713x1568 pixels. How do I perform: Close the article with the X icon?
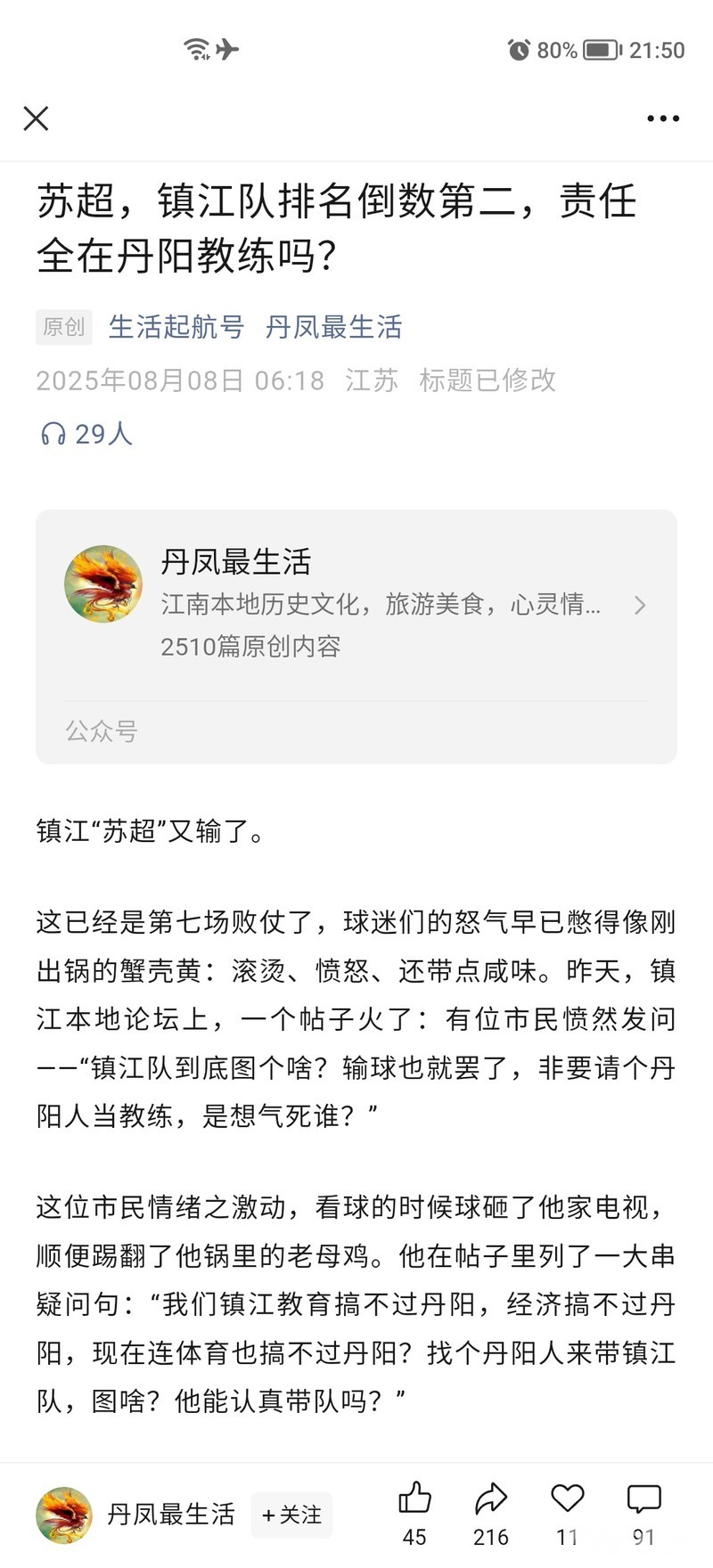(x=36, y=118)
